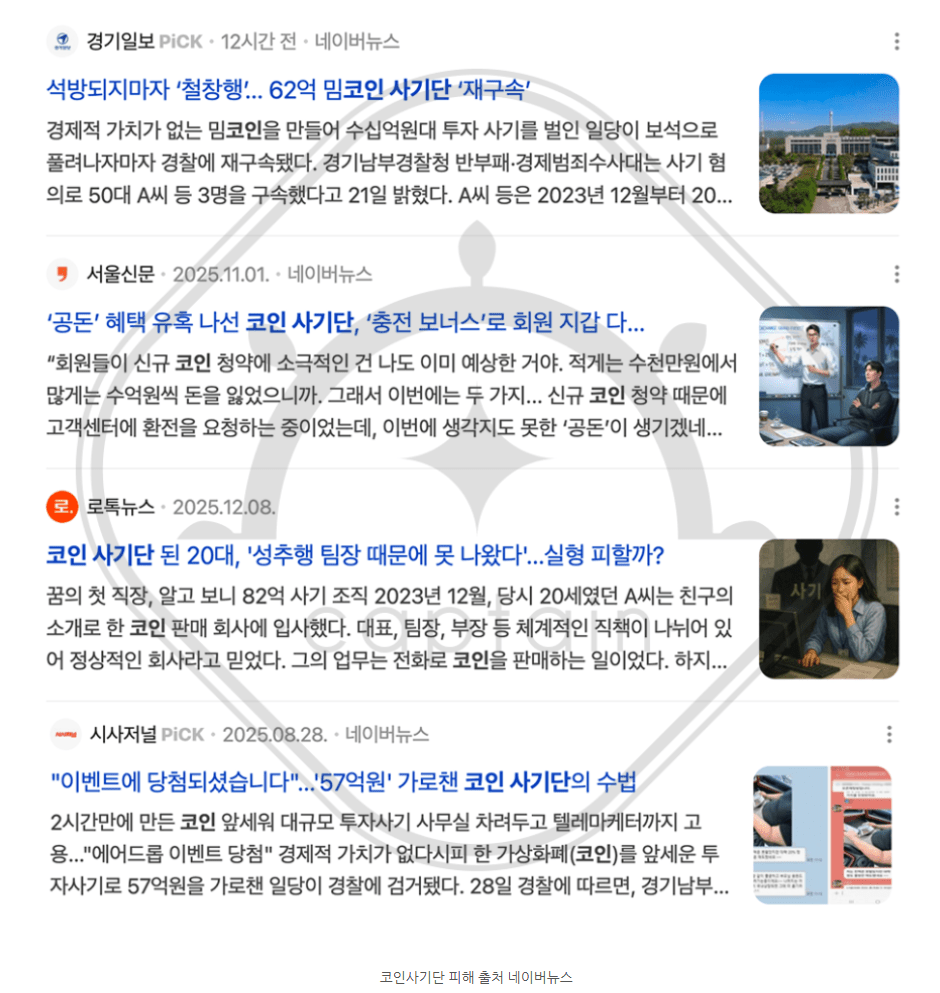Tap the thumbnail of the 서울신문 article
The height and width of the screenshot is (993, 940).
(x=829, y=376)
